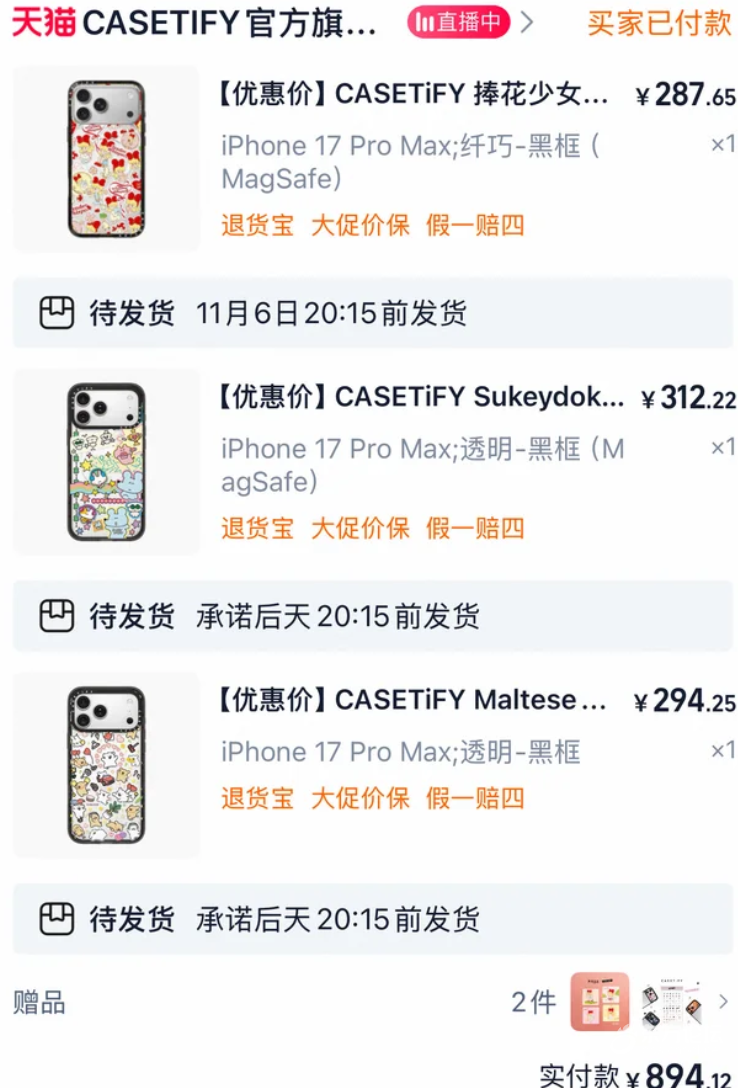
Task: View shipping info for 11月6日20:15前发货
Action: 372,314
